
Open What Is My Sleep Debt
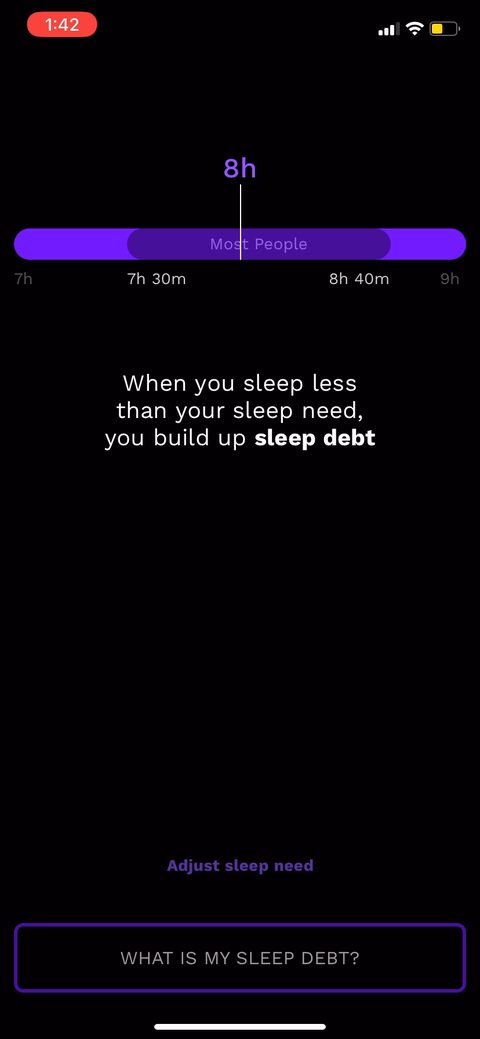point(240,957)
